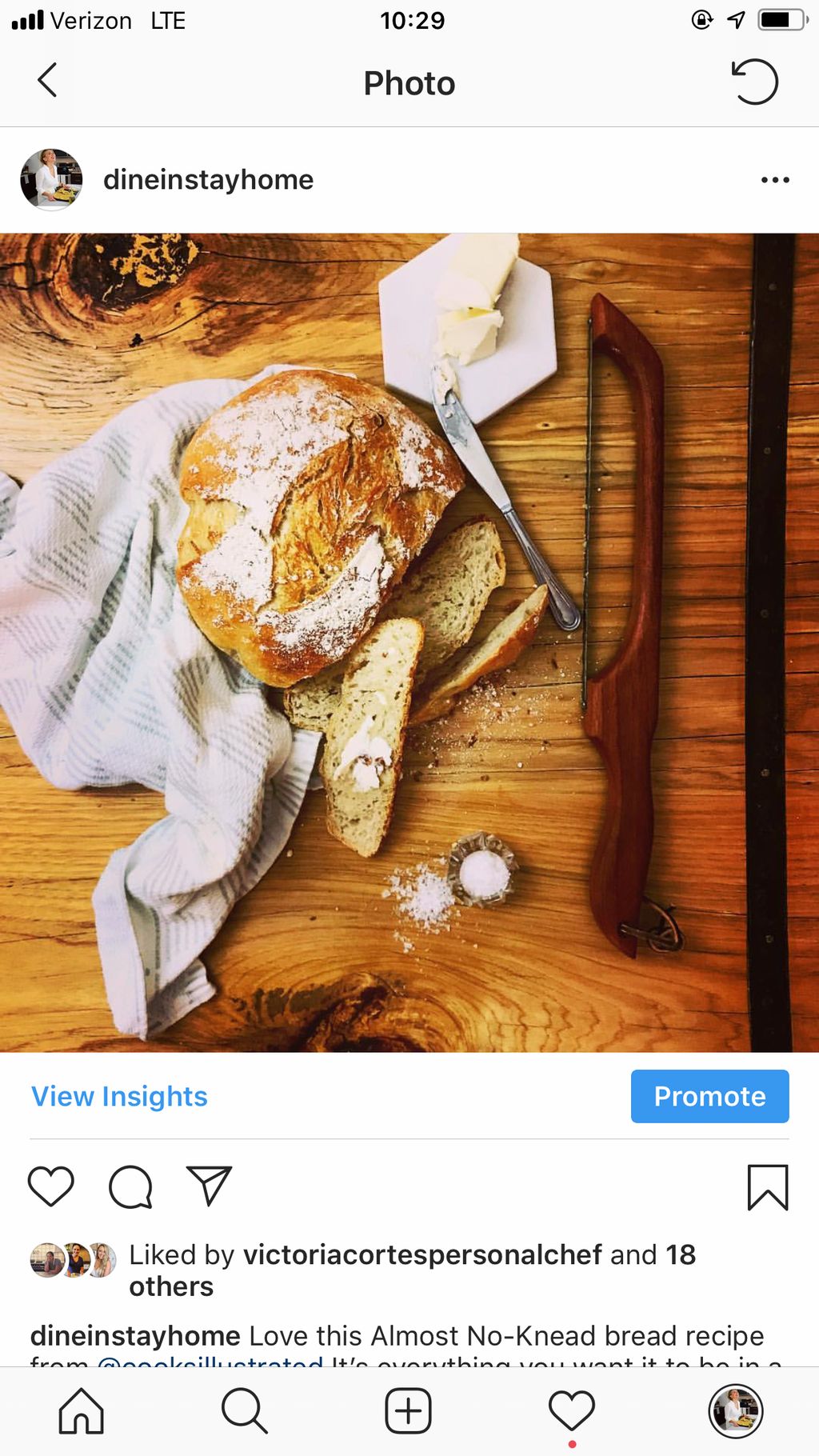The image size is (819, 1456).
Task: Save post with the bookmark icon
Action: (768, 1187)
